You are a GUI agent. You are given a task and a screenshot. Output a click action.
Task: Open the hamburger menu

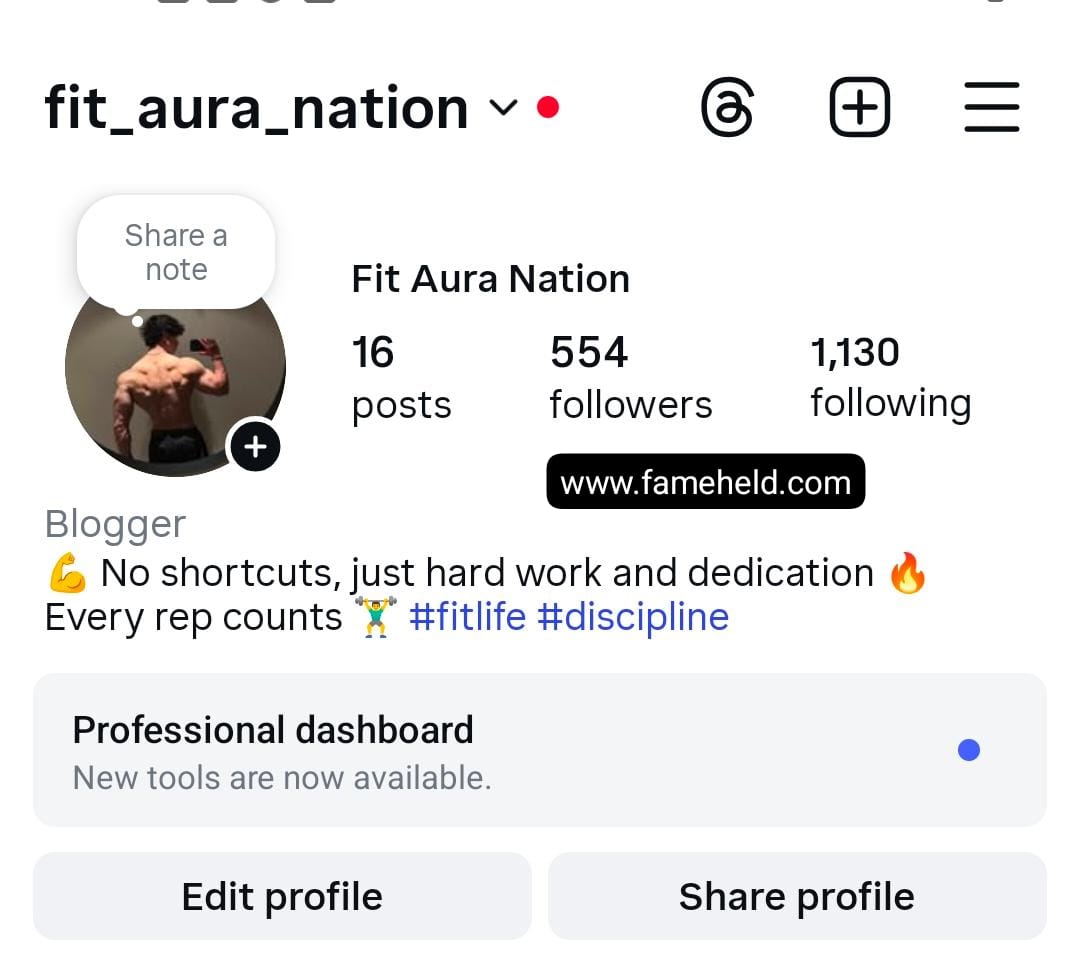[991, 107]
